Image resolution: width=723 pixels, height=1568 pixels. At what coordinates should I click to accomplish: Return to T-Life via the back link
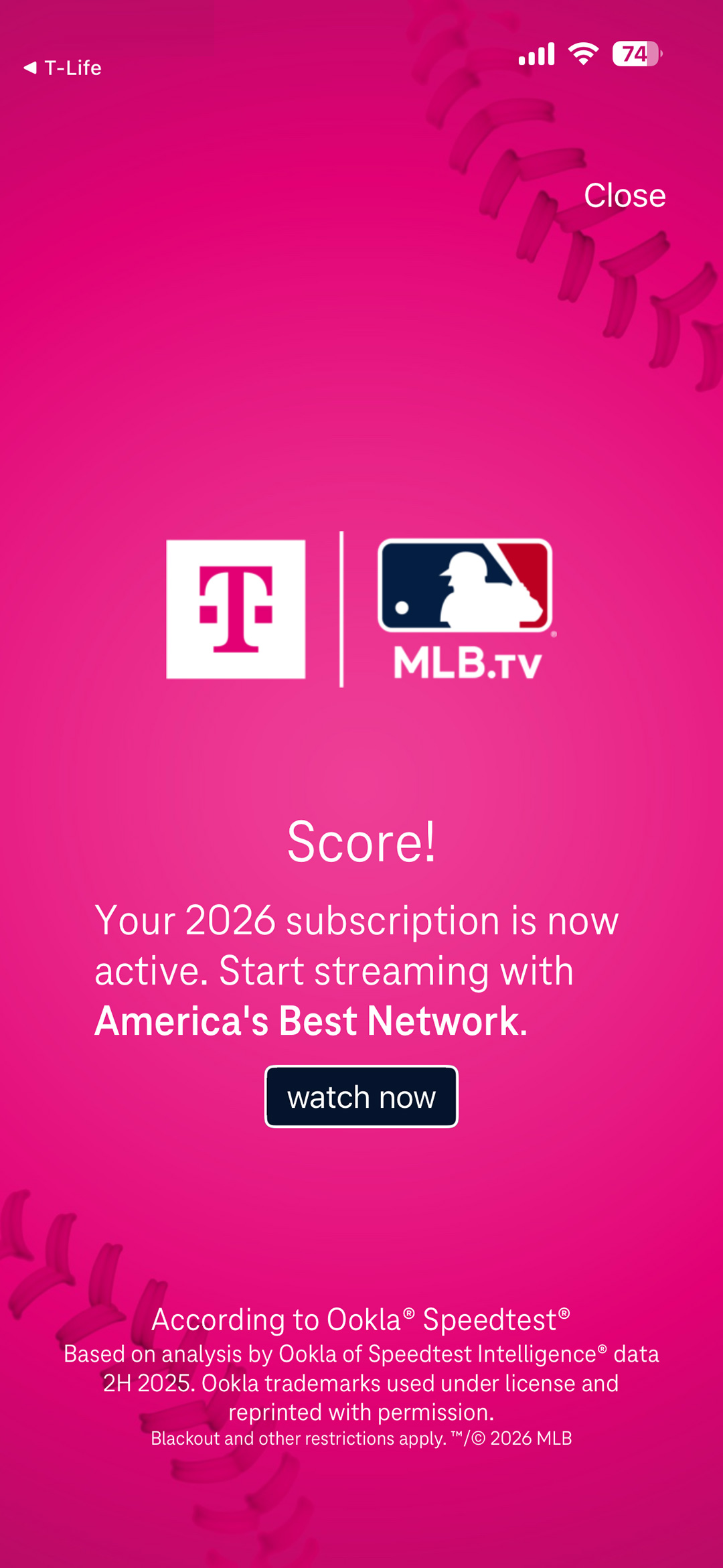pyautogui.click(x=64, y=68)
